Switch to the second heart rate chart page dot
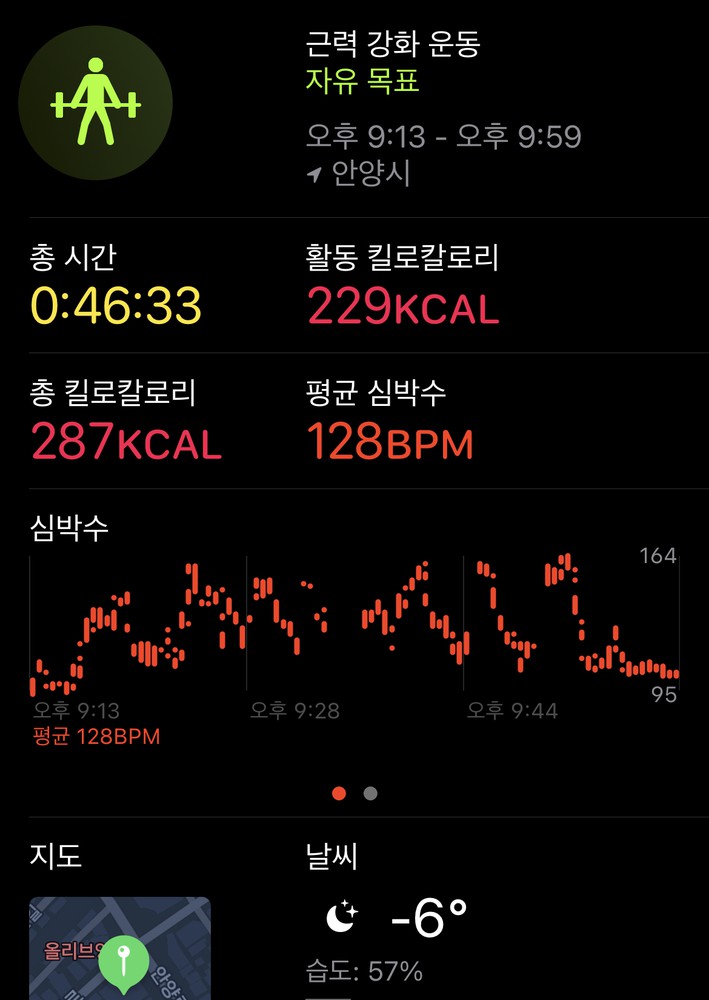This screenshot has height=1000, width=709. [x=371, y=793]
